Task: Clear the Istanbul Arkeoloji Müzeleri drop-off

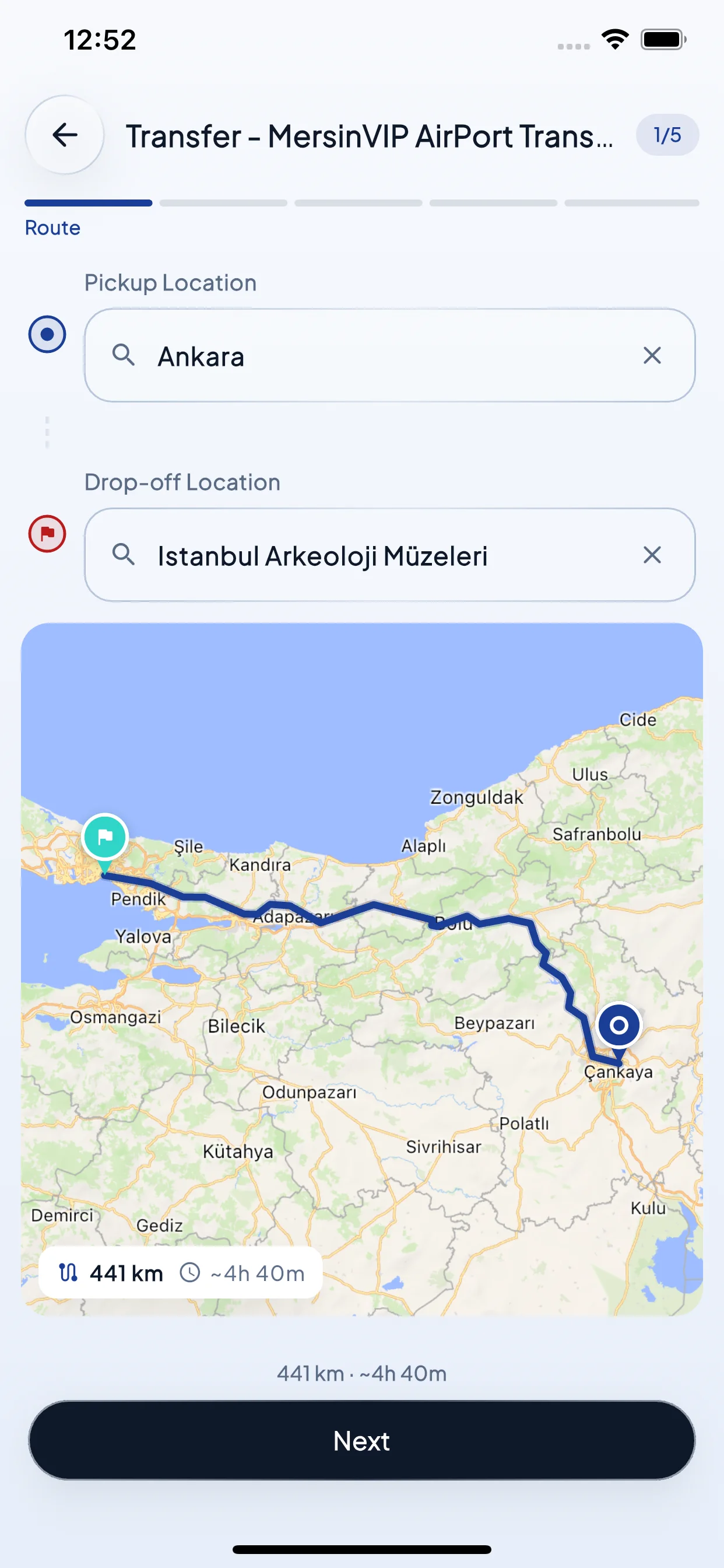Action: [652, 555]
